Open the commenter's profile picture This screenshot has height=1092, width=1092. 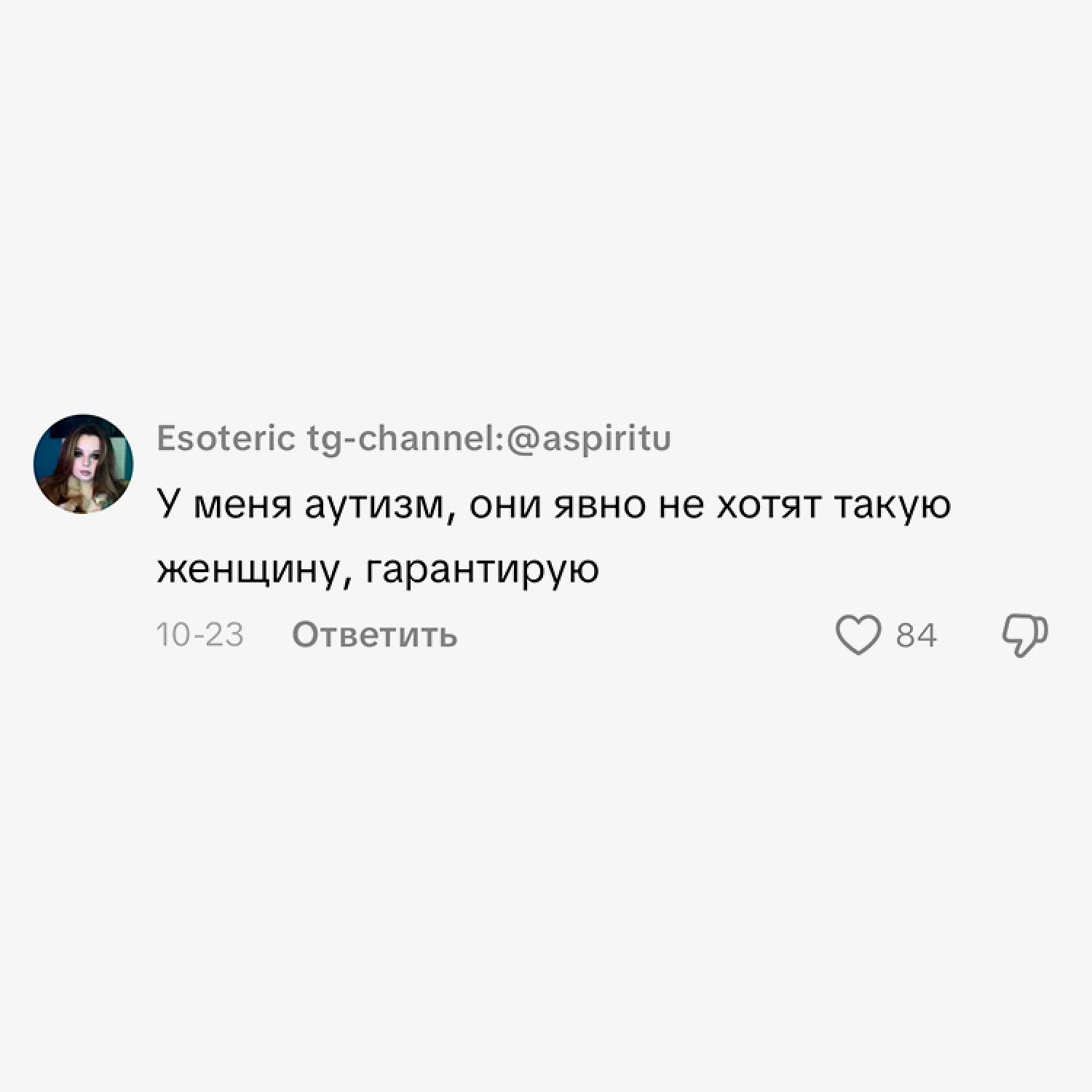83,464
